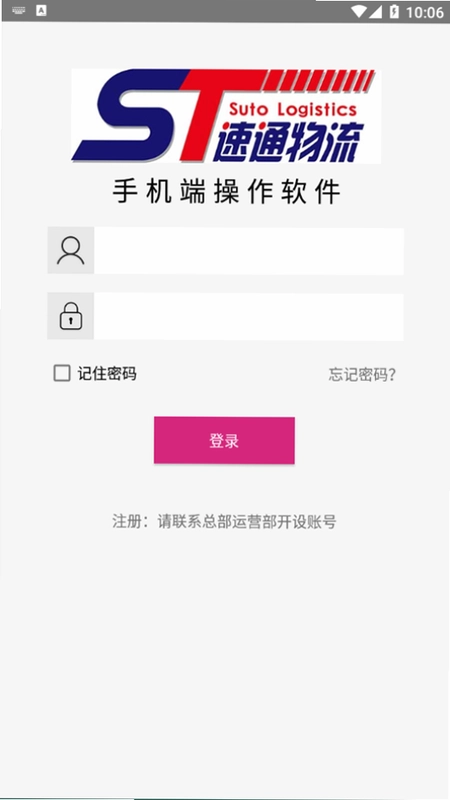Open the 忘记密码? link

[x=362, y=375]
